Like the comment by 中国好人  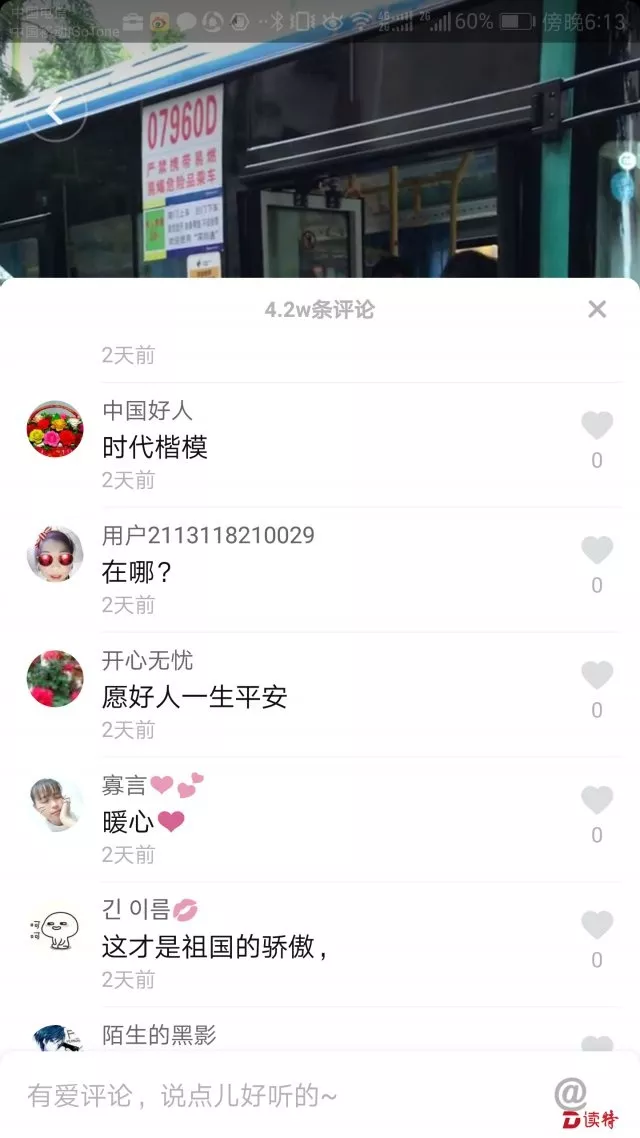pos(597,426)
